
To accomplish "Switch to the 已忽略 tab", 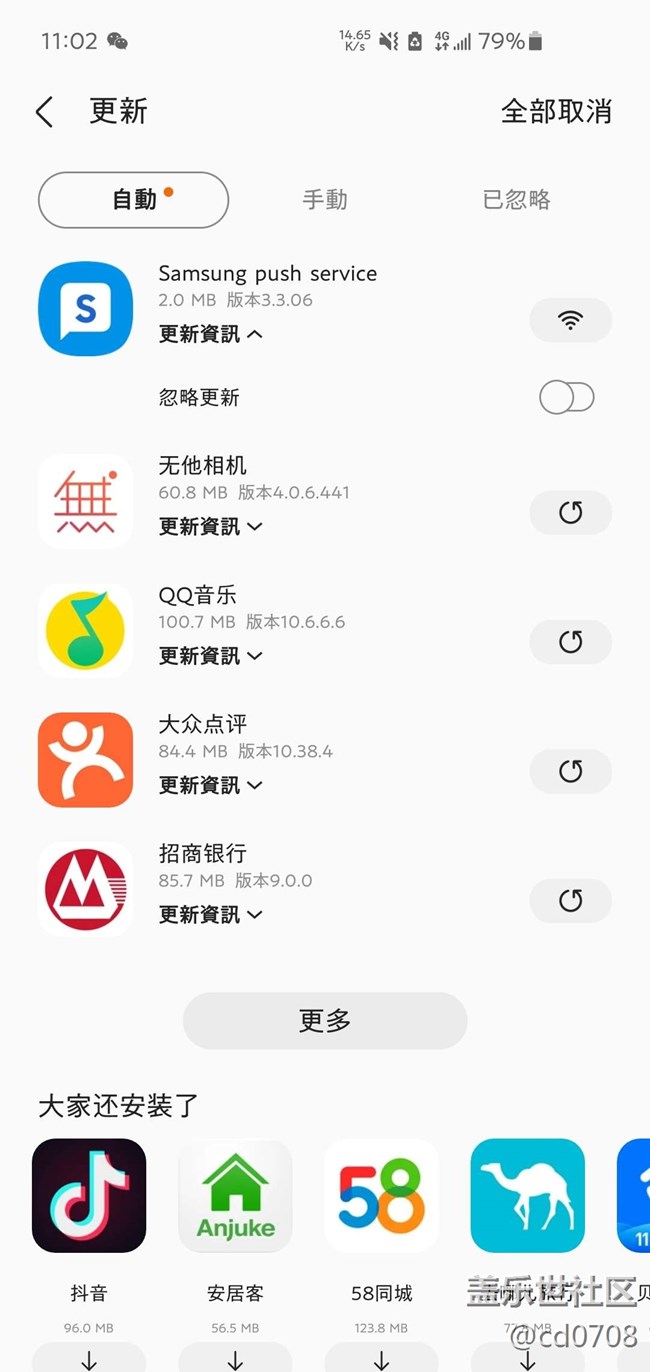I will coord(516,200).
